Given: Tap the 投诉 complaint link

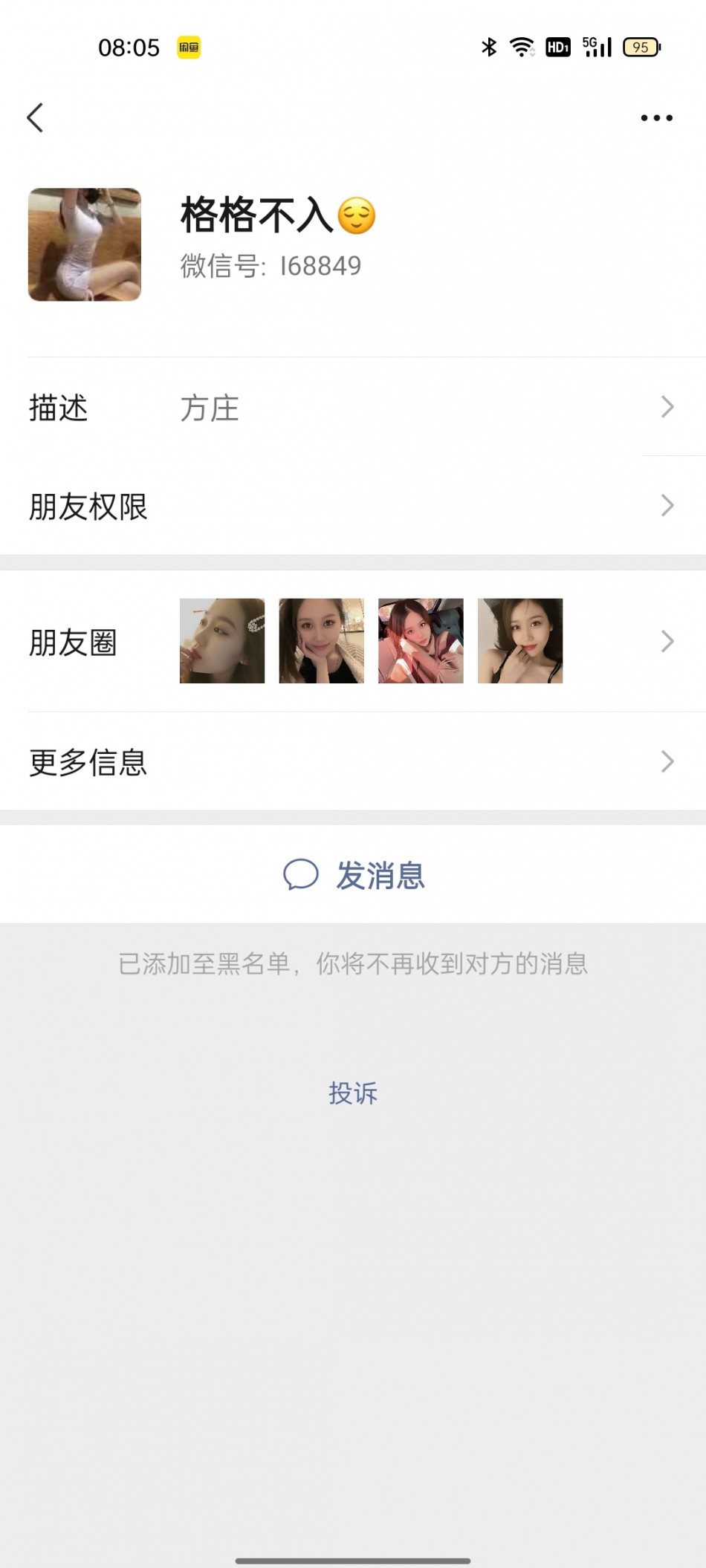Looking at the screenshot, I should coord(353,1093).
